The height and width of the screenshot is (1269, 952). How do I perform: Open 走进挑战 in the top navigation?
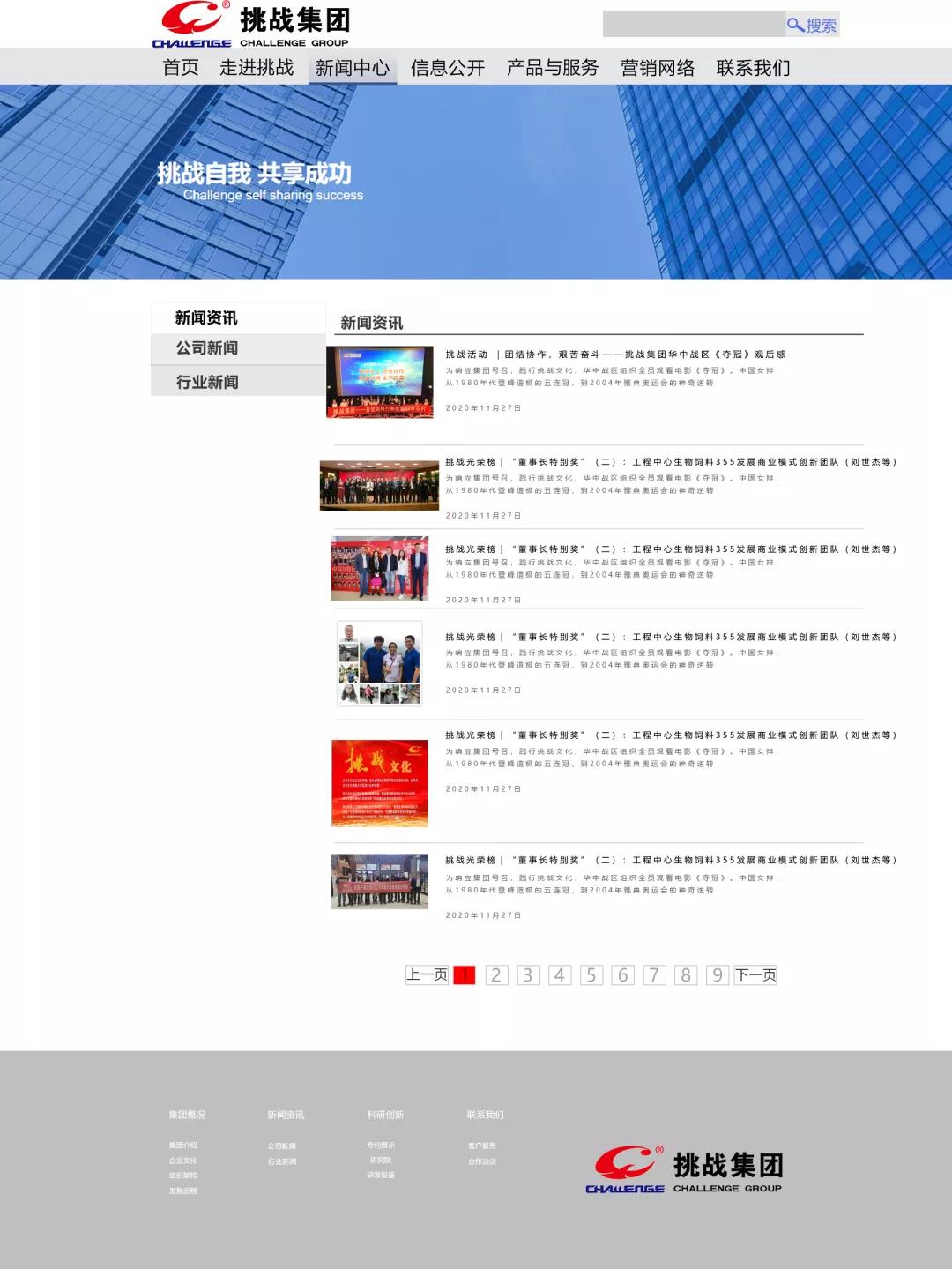click(x=257, y=68)
